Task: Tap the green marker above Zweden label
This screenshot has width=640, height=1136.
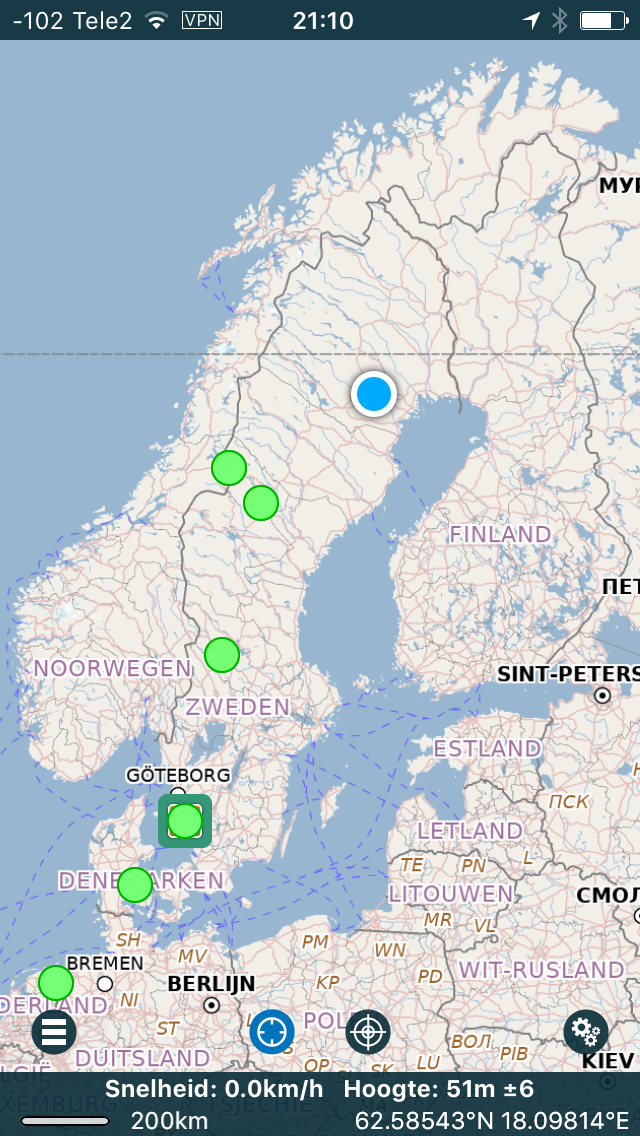Action: click(x=222, y=655)
